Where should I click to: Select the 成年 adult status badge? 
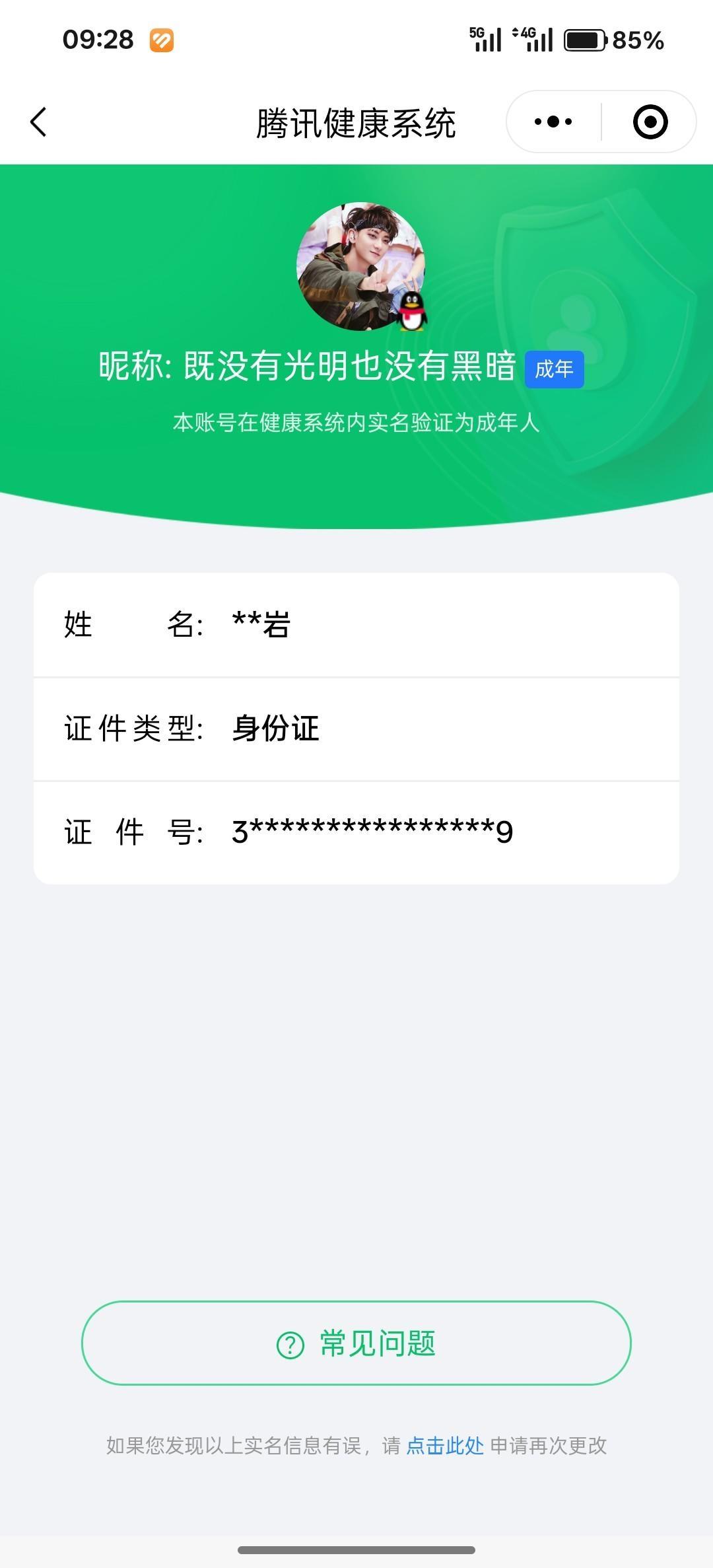(555, 371)
